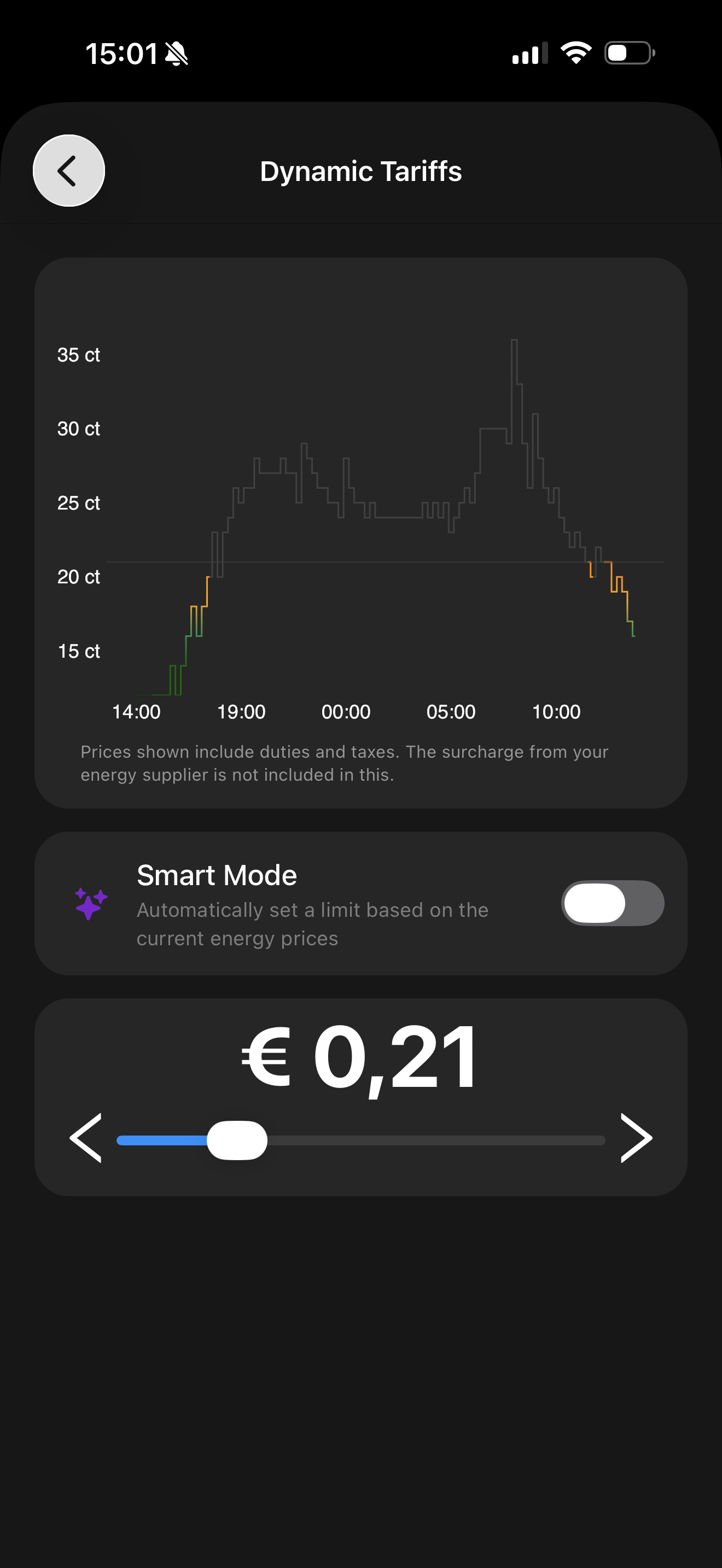Tap the right chevron beside the price slider
722x1568 pixels.
click(637, 1137)
